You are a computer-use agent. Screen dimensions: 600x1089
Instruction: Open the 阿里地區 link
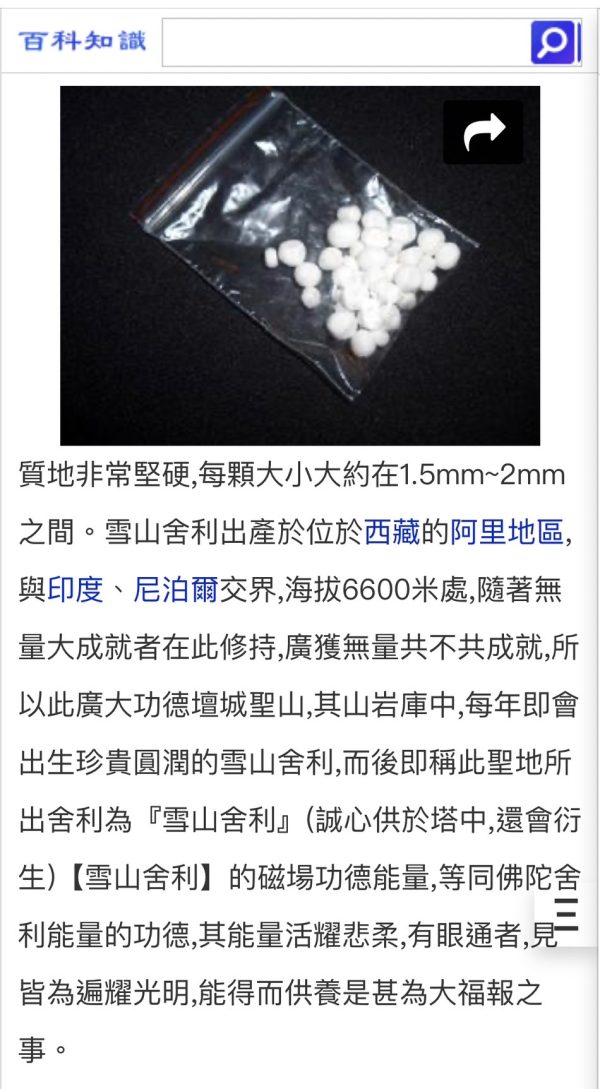(506, 533)
